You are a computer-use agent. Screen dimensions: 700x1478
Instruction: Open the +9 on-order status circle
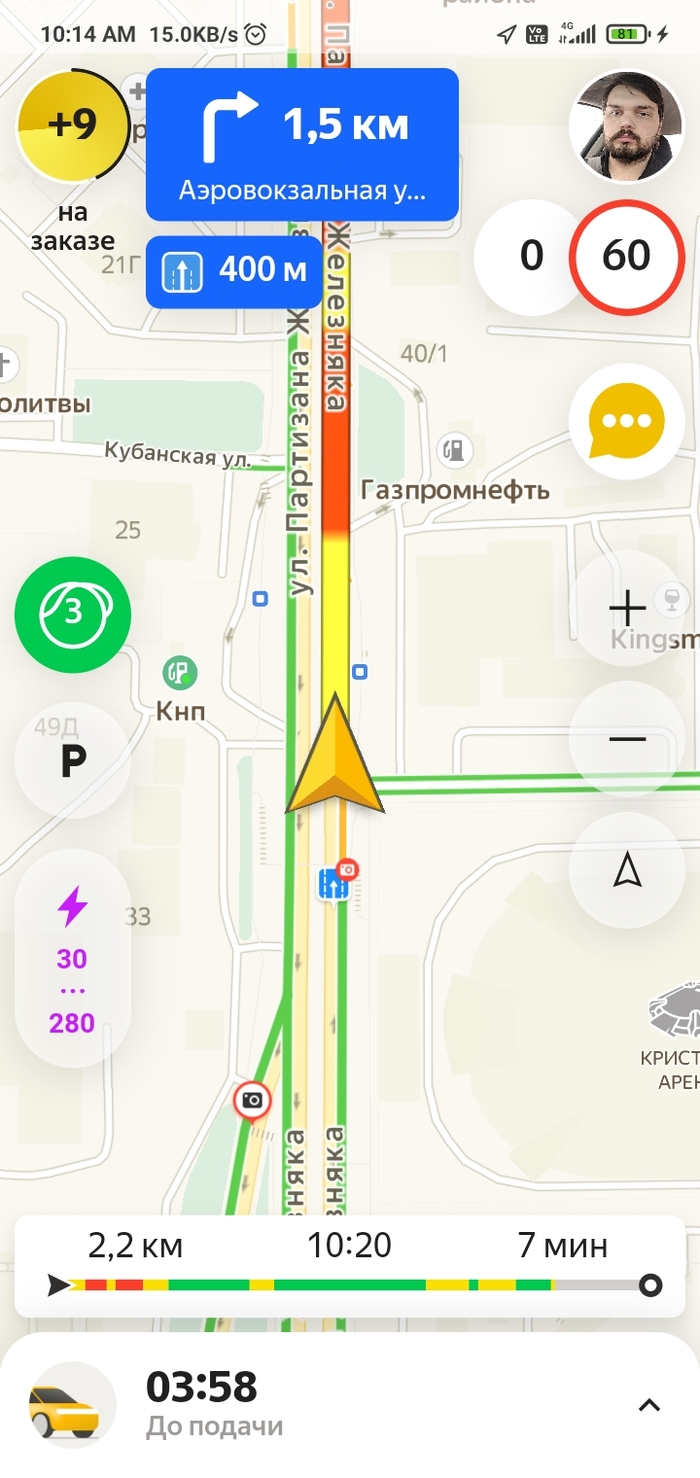pos(72,126)
